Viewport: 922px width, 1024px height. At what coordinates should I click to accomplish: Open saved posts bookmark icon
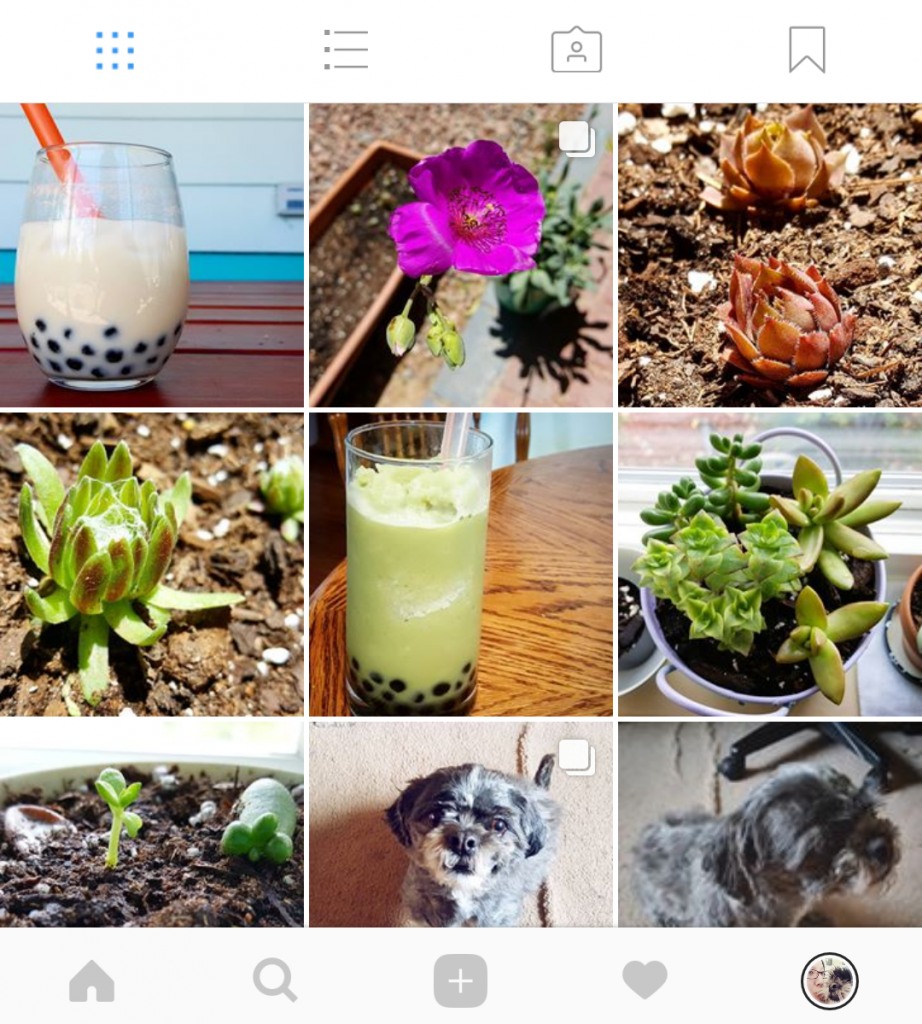[x=807, y=50]
